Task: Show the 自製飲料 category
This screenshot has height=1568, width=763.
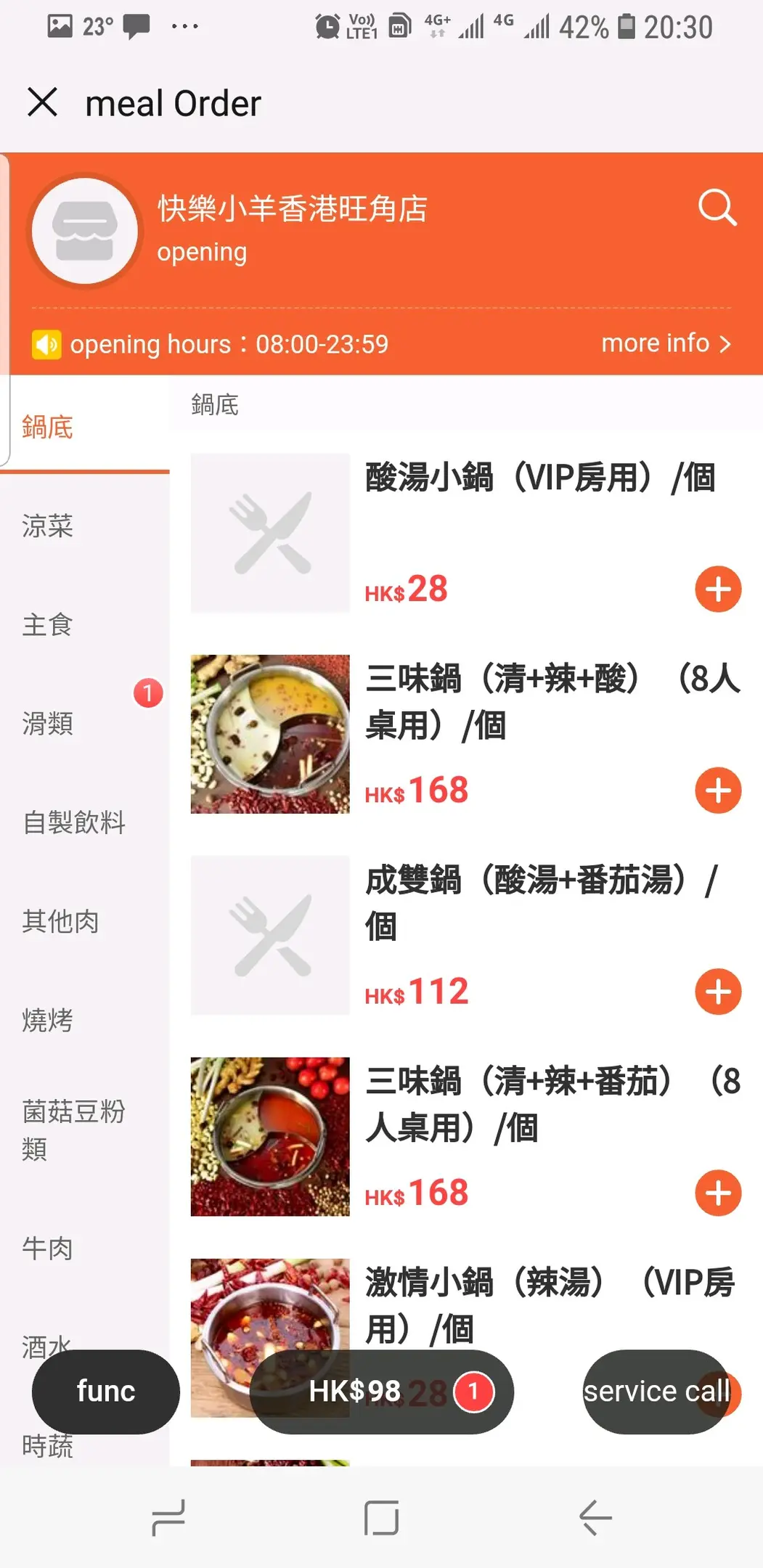Action: click(x=74, y=822)
